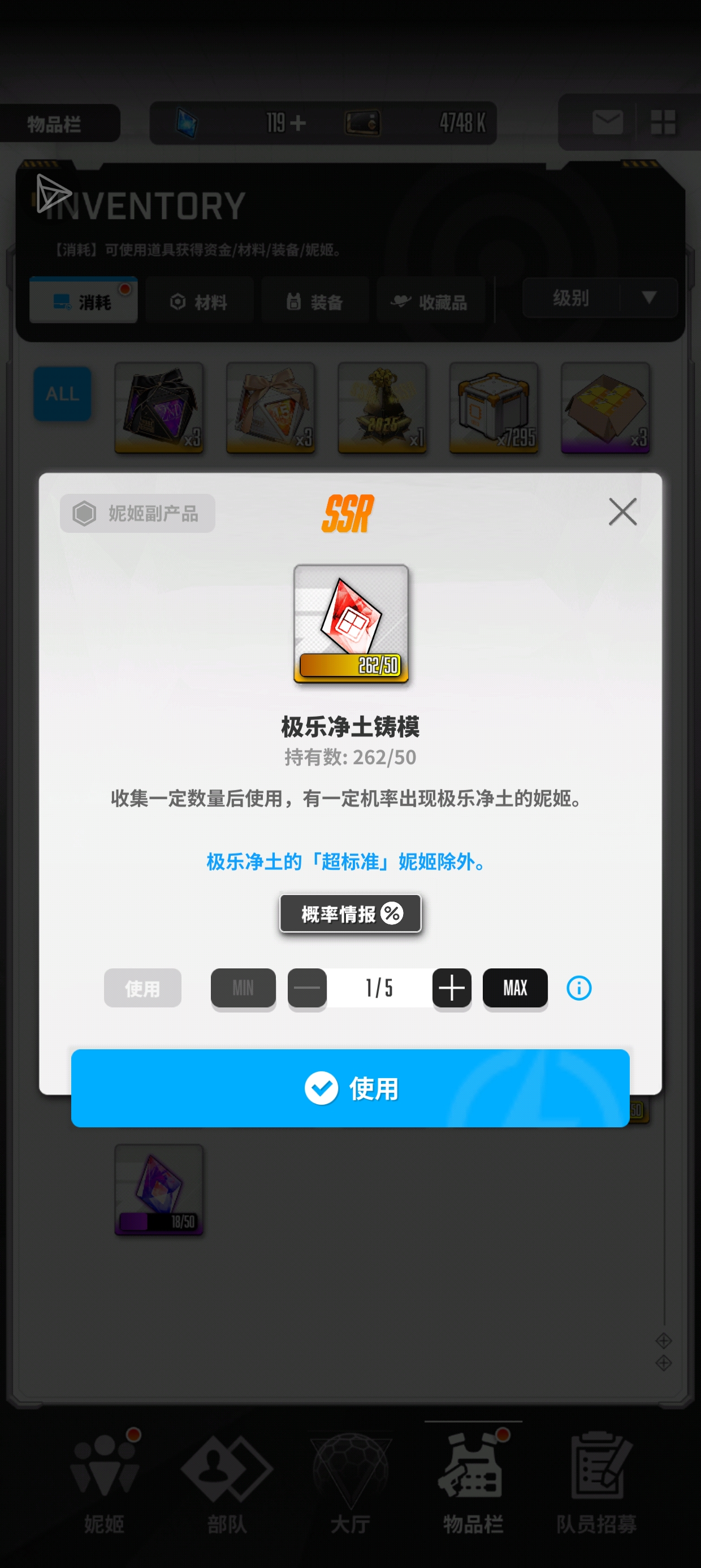Decrease use quantity with minus button
The height and width of the screenshot is (1568, 701).
pos(306,987)
